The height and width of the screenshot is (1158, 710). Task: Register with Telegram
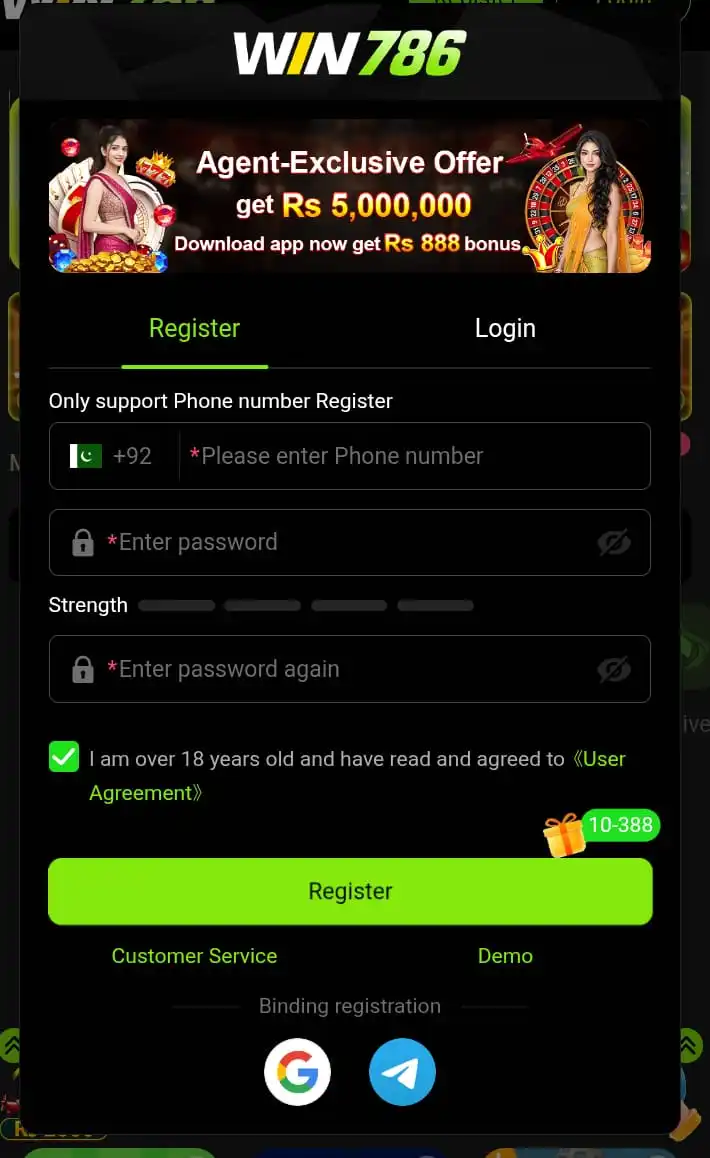click(x=402, y=1072)
